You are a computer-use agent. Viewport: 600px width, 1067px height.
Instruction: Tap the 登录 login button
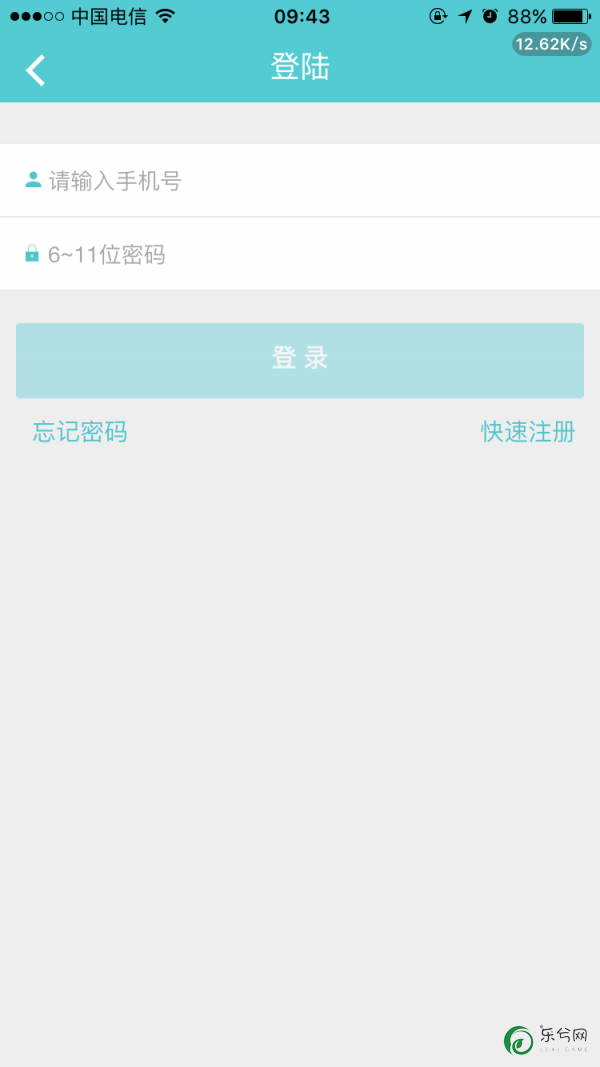pos(300,360)
